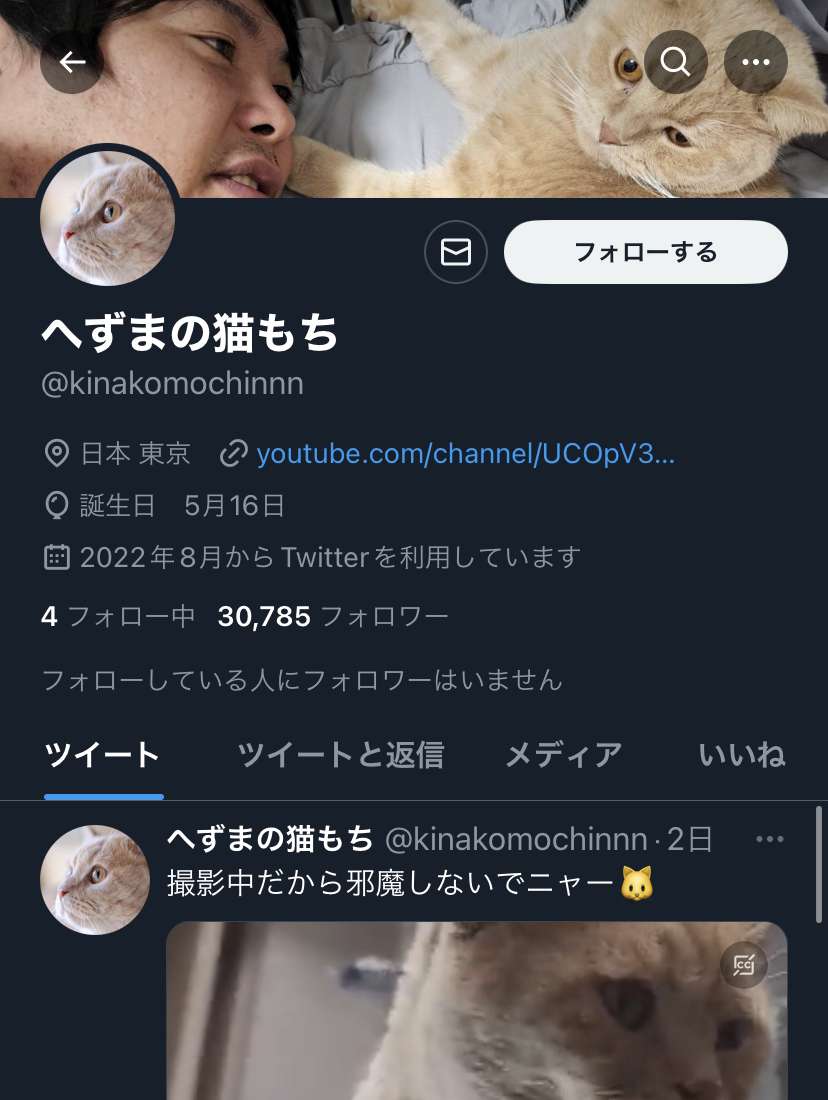828x1100 pixels.
Task: Toggle captions on the tweet video
Action: 743,965
